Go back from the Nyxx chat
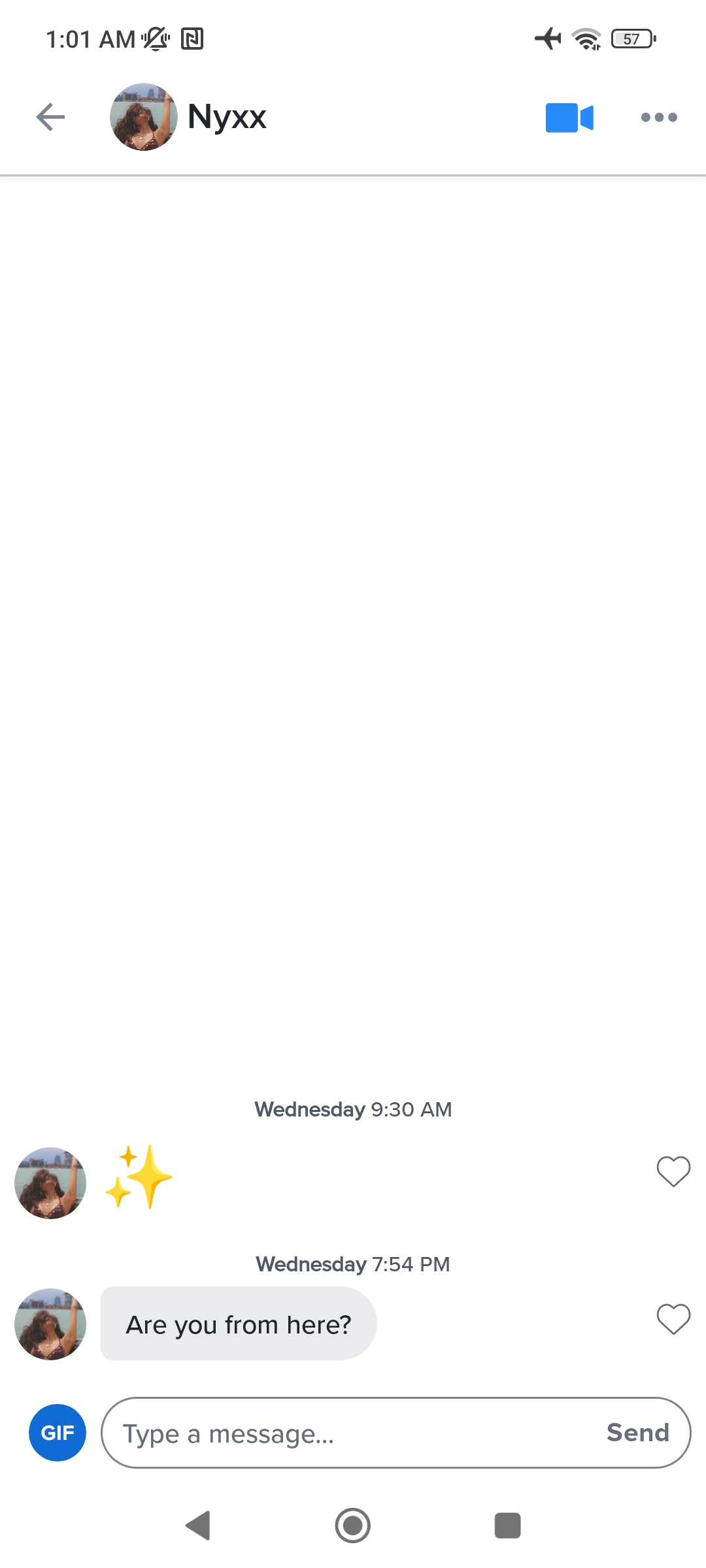 (x=50, y=118)
